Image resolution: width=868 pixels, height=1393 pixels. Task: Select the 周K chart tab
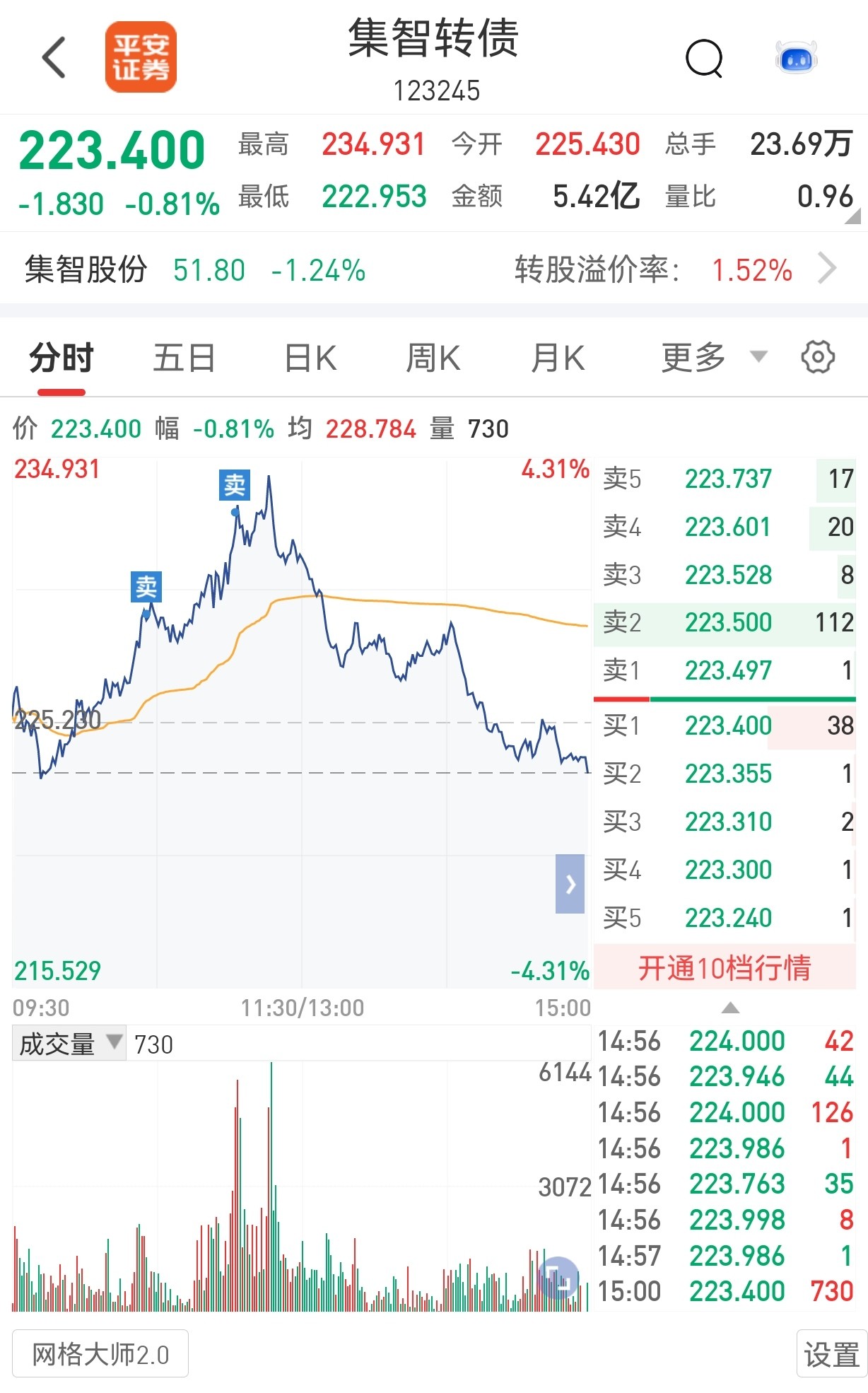click(433, 358)
